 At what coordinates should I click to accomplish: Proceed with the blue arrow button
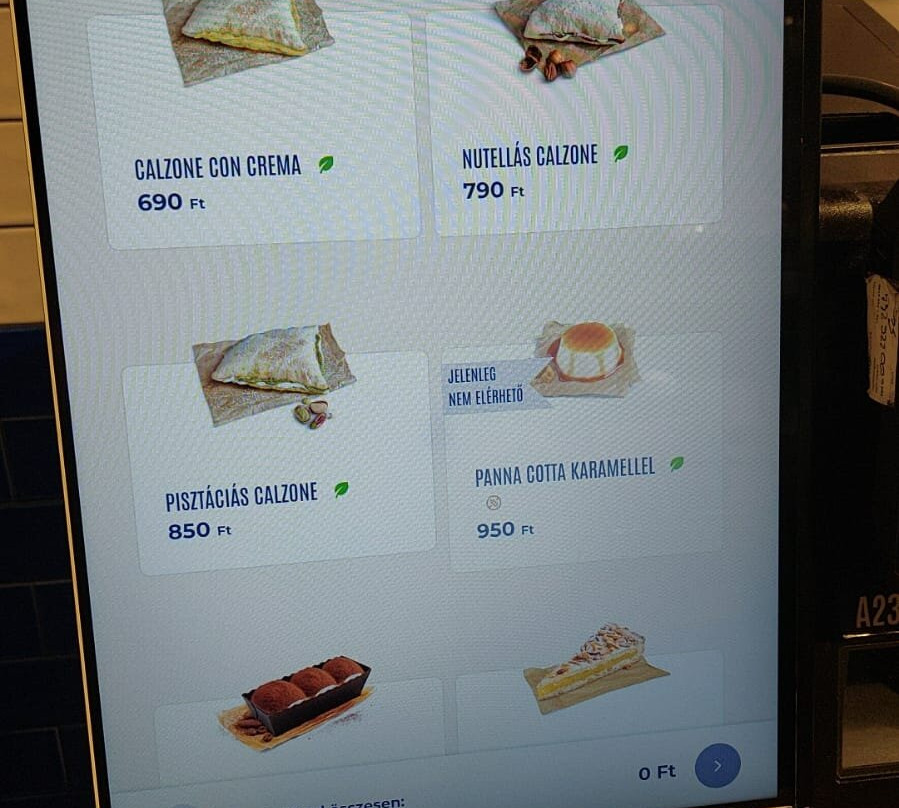[717, 766]
